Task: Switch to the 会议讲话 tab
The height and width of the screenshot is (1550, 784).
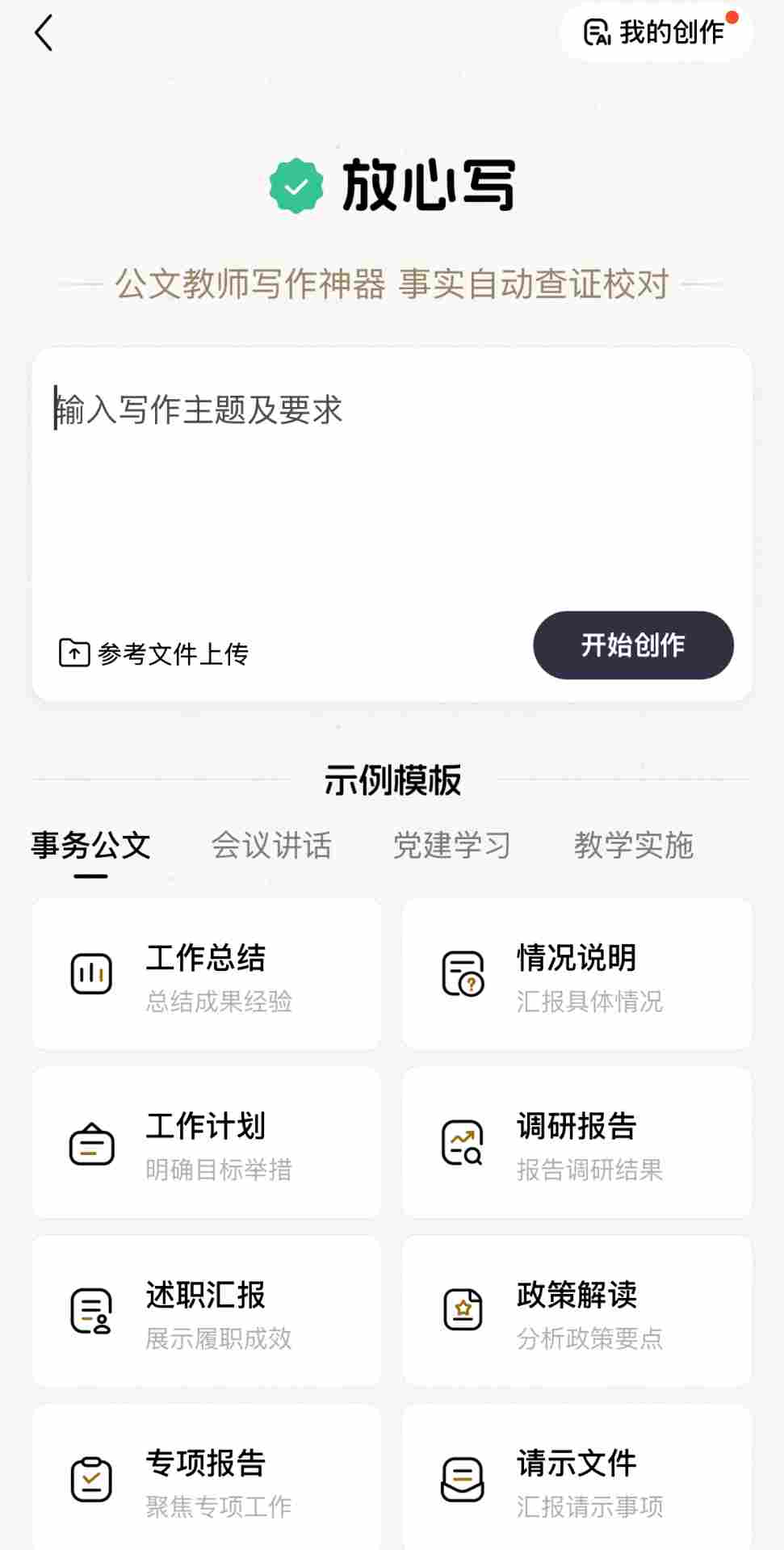Action: tap(272, 845)
